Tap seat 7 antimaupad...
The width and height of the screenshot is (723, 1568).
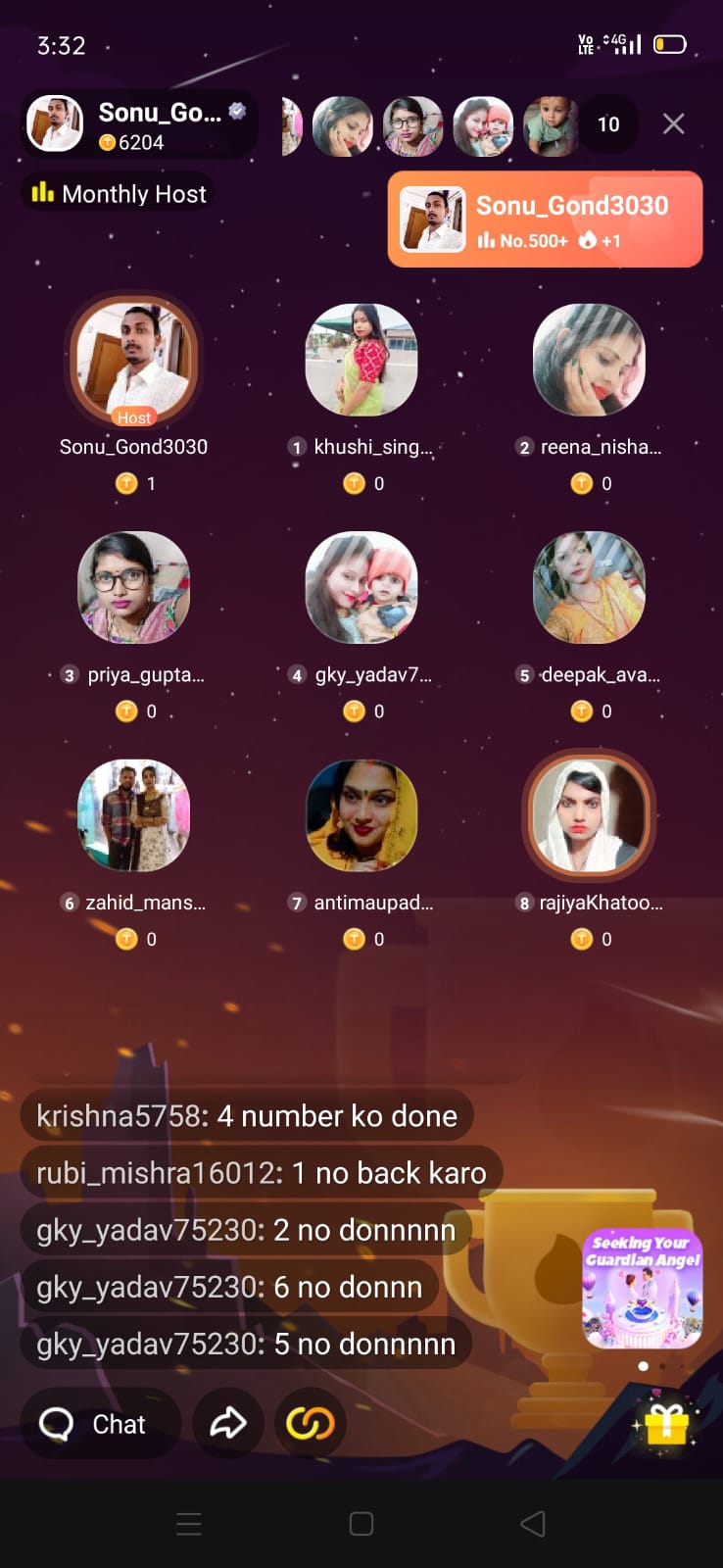point(361,815)
